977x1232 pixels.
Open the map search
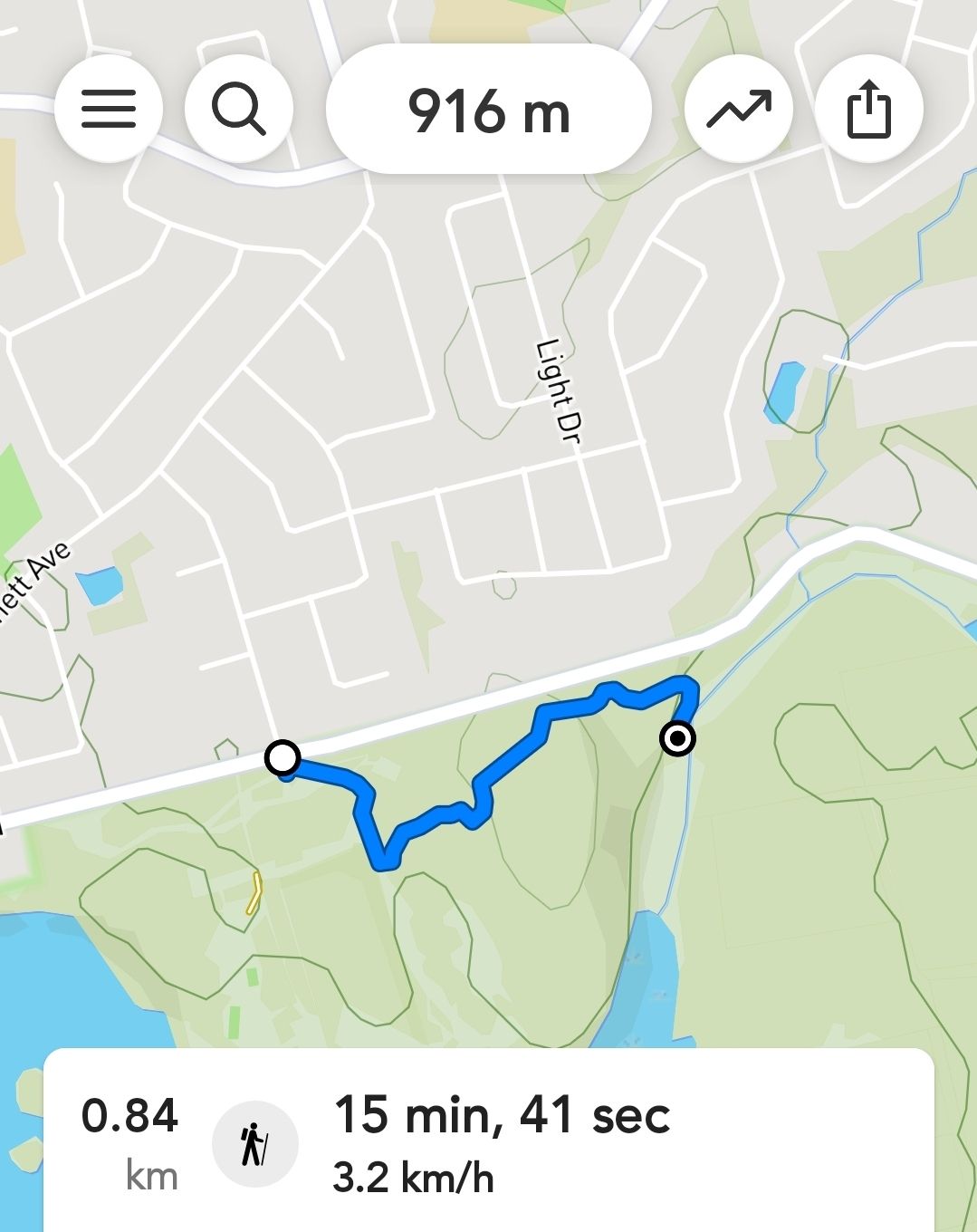239,109
